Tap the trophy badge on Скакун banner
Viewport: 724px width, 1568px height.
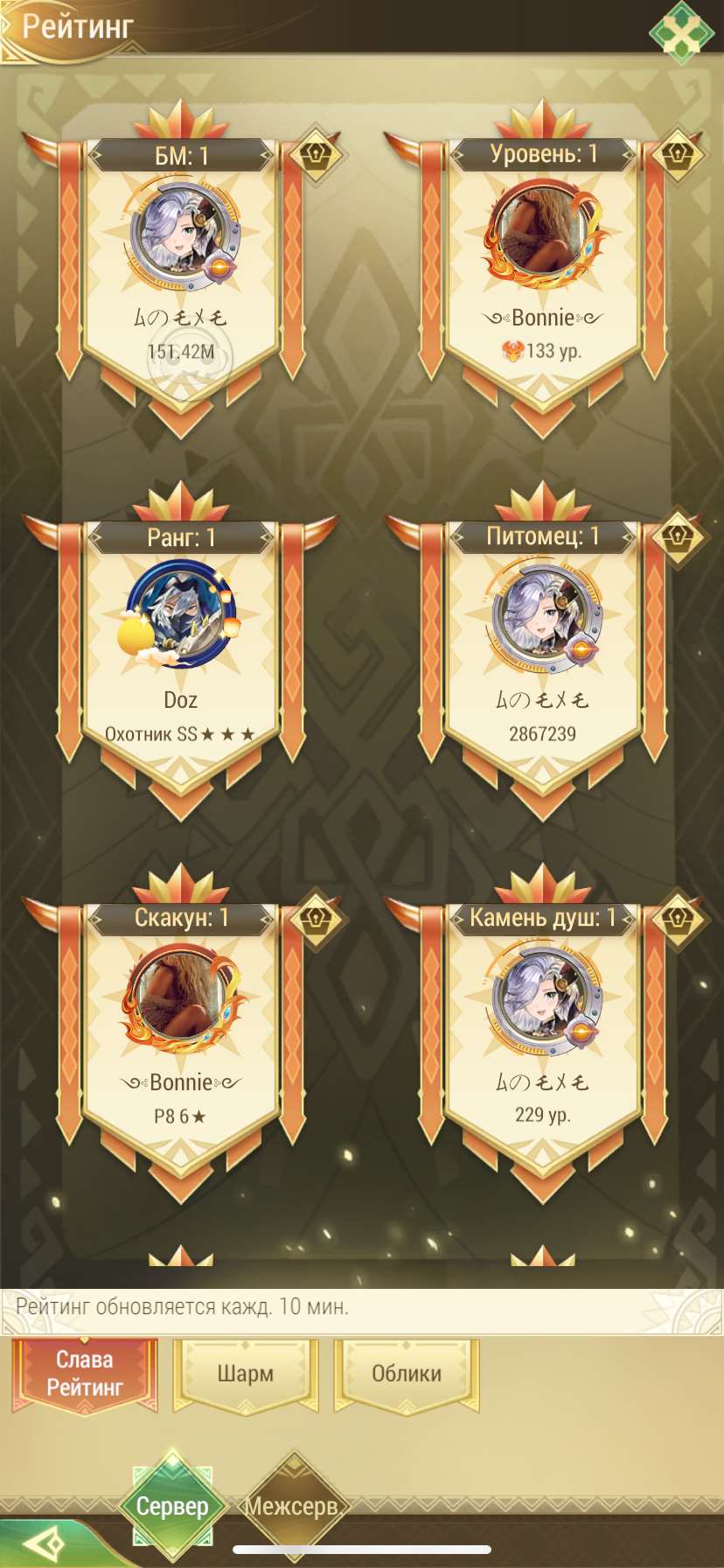(x=315, y=918)
